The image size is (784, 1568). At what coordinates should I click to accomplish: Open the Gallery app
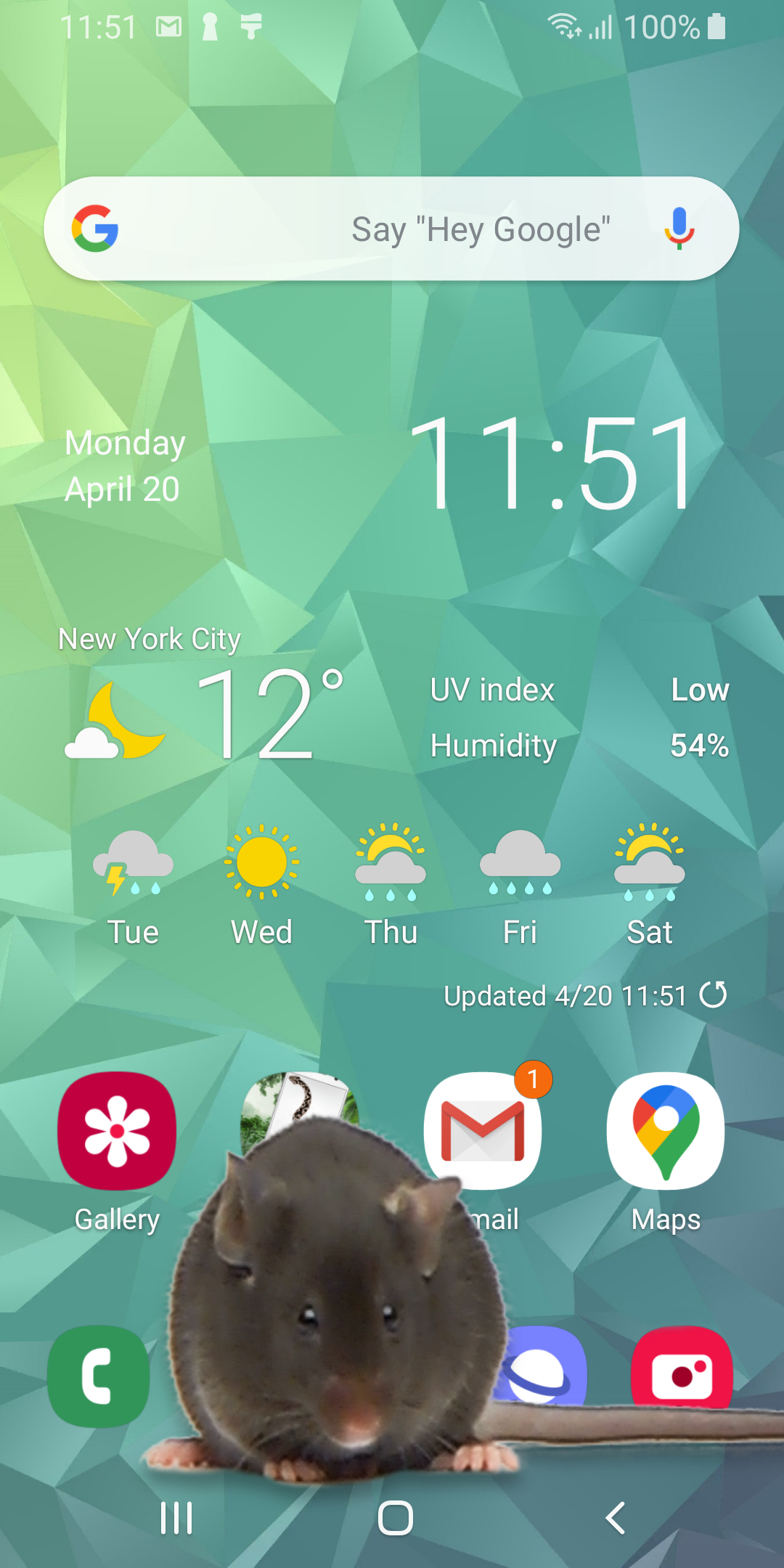[117, 1131]
